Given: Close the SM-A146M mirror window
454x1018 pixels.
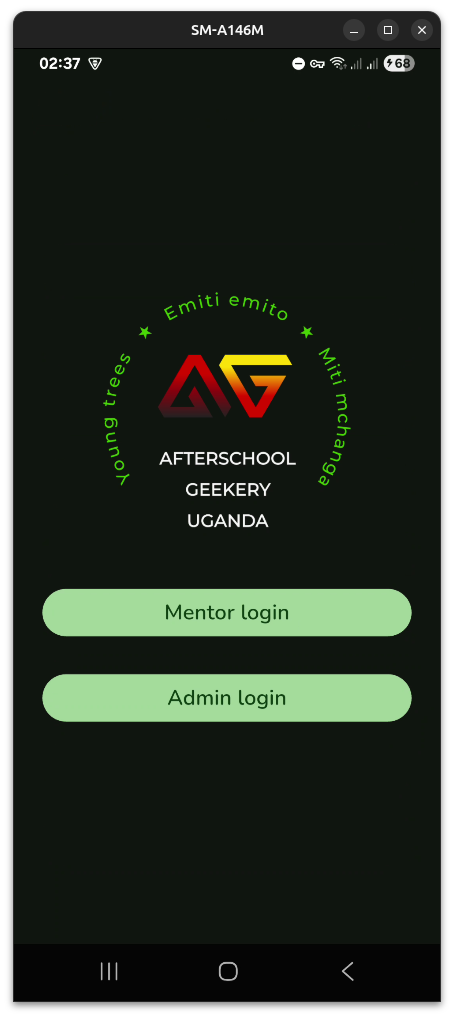Looking at the screenshot, I should coord(422,30).
